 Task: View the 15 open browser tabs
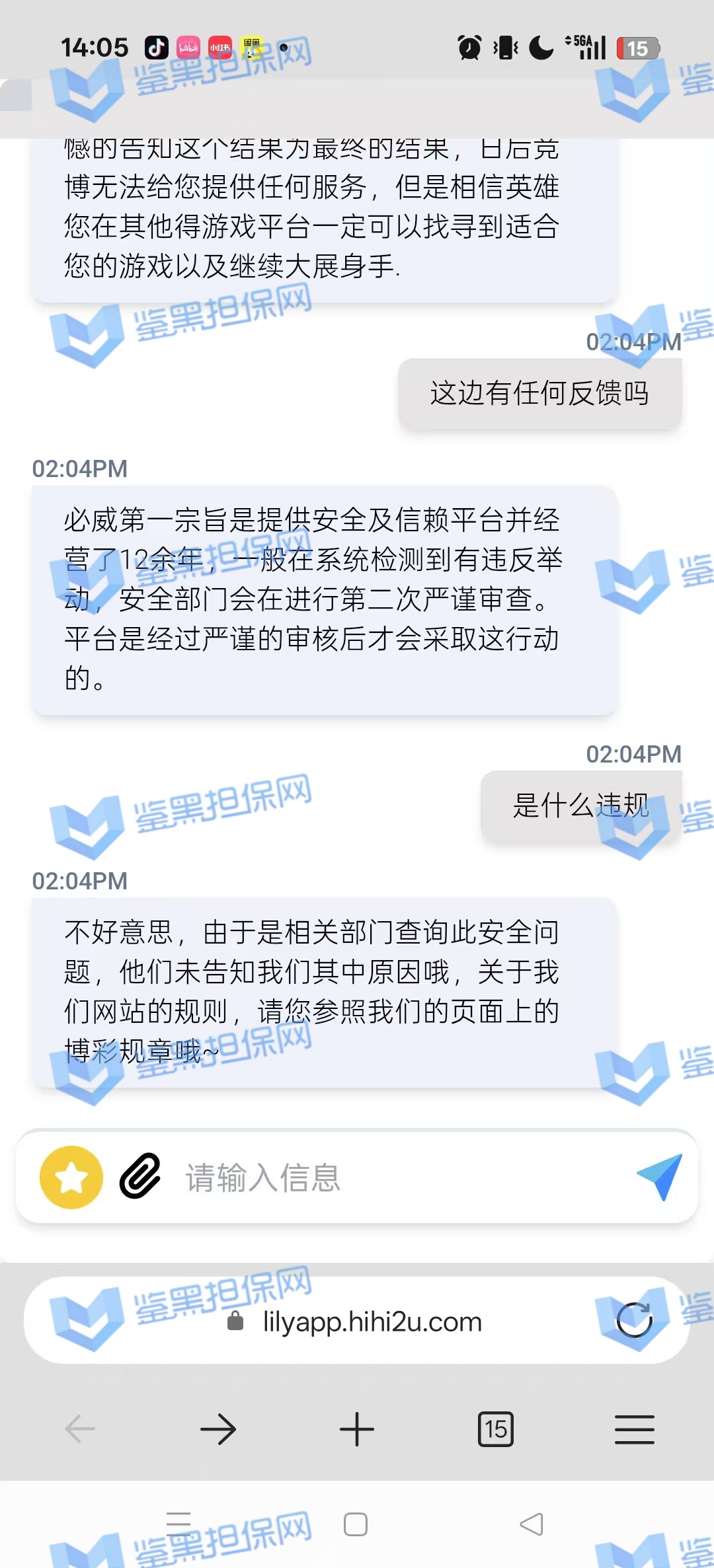click(496, 1429)
